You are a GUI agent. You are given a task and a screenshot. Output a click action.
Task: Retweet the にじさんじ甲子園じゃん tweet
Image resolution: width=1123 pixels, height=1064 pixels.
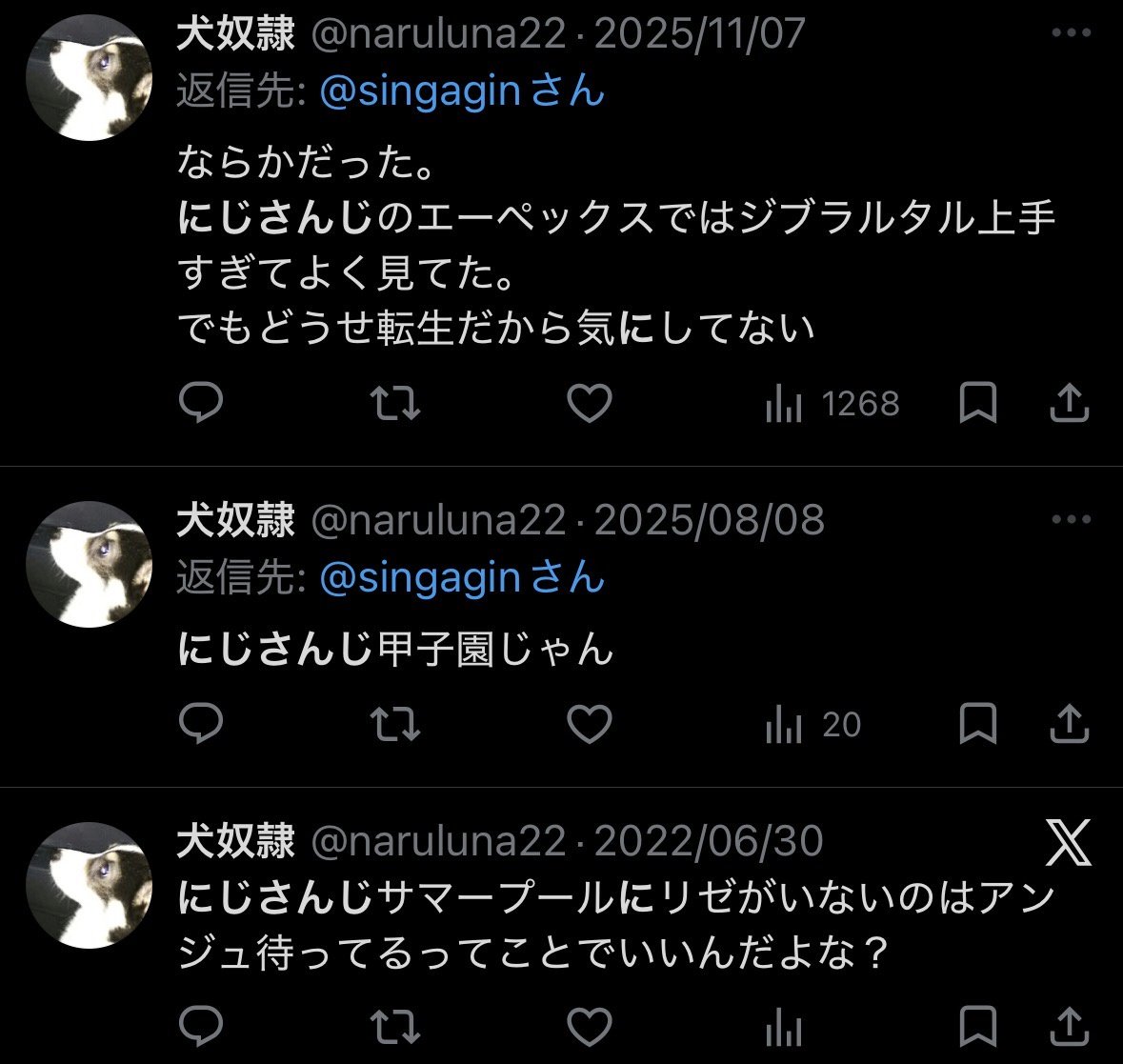click(x=394, y=725)
